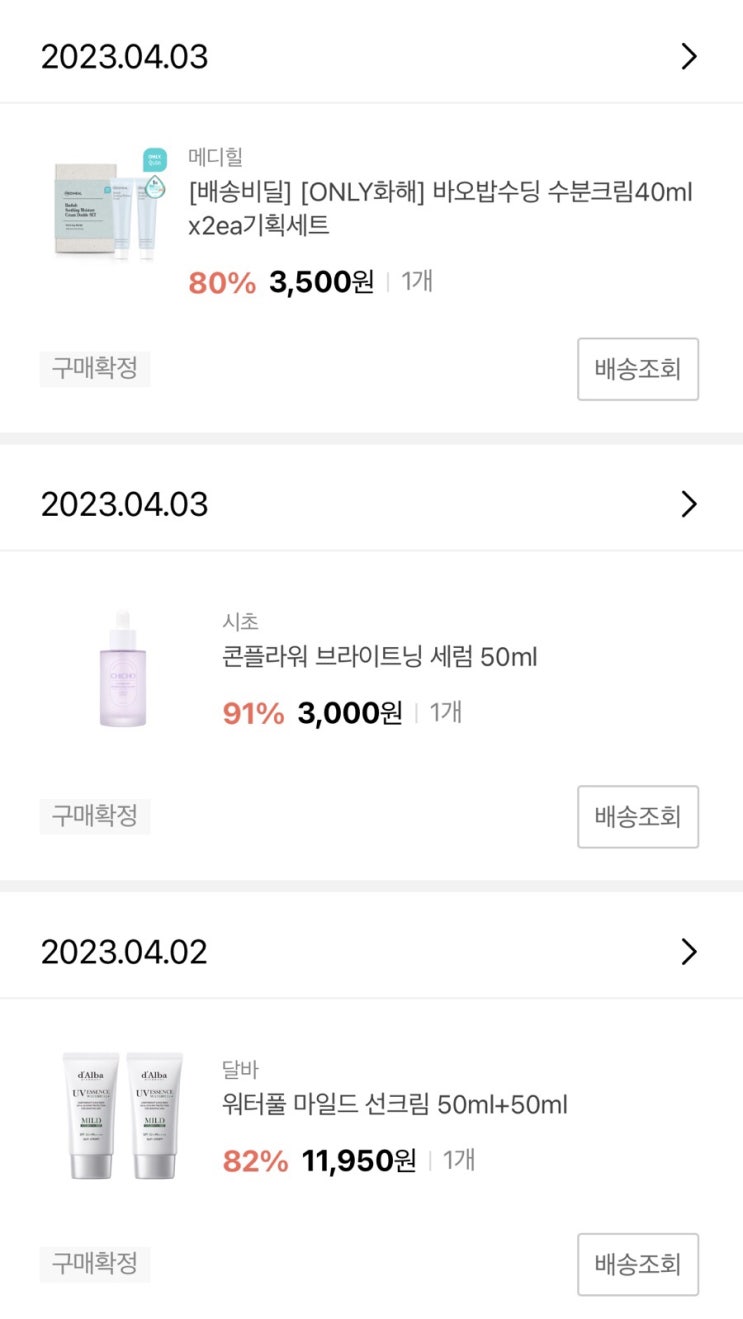
Task: Open order details for Chicho brightening serum
Action: [688, 504]
